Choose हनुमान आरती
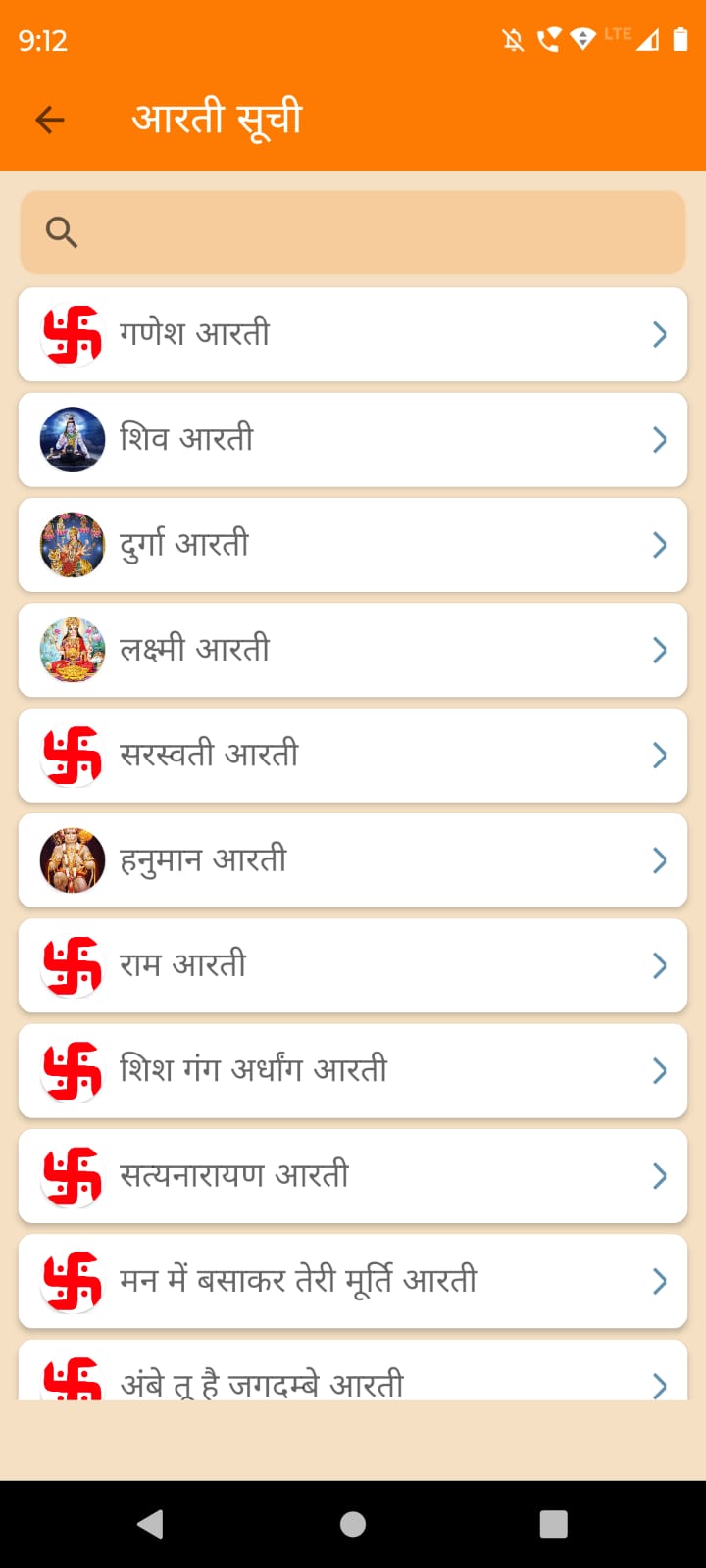Viewport: 706px width, 1568px height. coord(353,860)
